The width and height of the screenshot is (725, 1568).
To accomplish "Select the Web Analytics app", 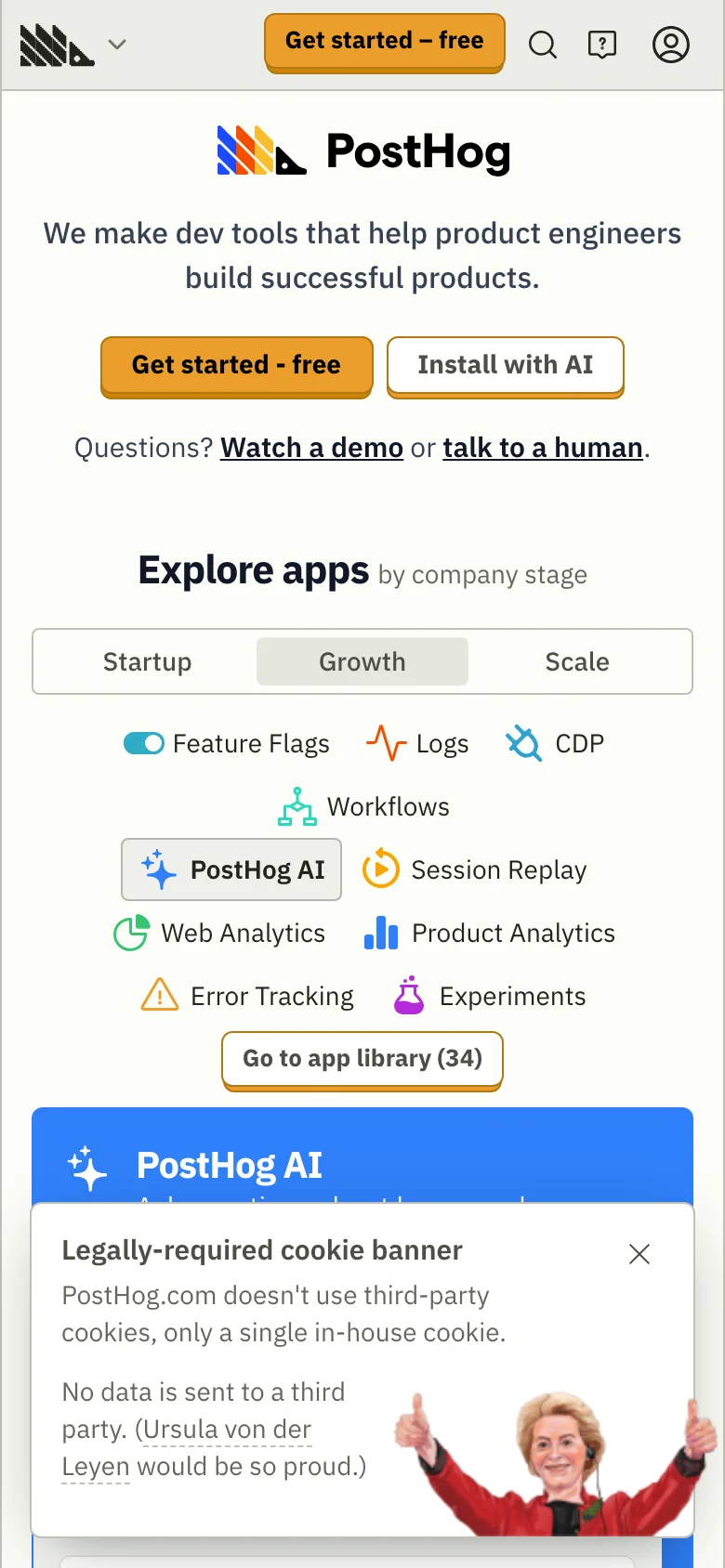I will point(219,933).
